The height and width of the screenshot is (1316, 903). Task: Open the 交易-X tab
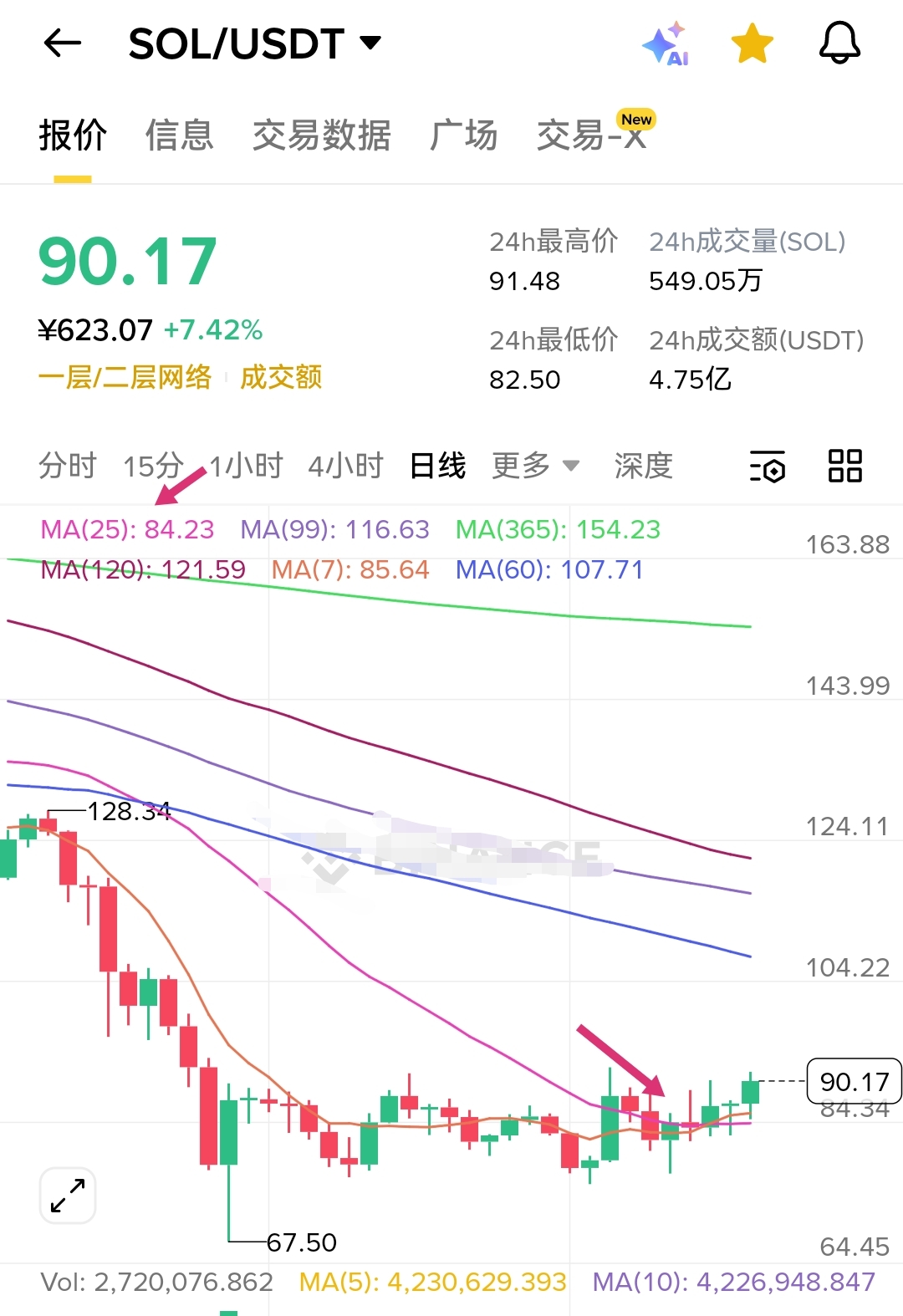pyautogui.click(x=592, y=135)
